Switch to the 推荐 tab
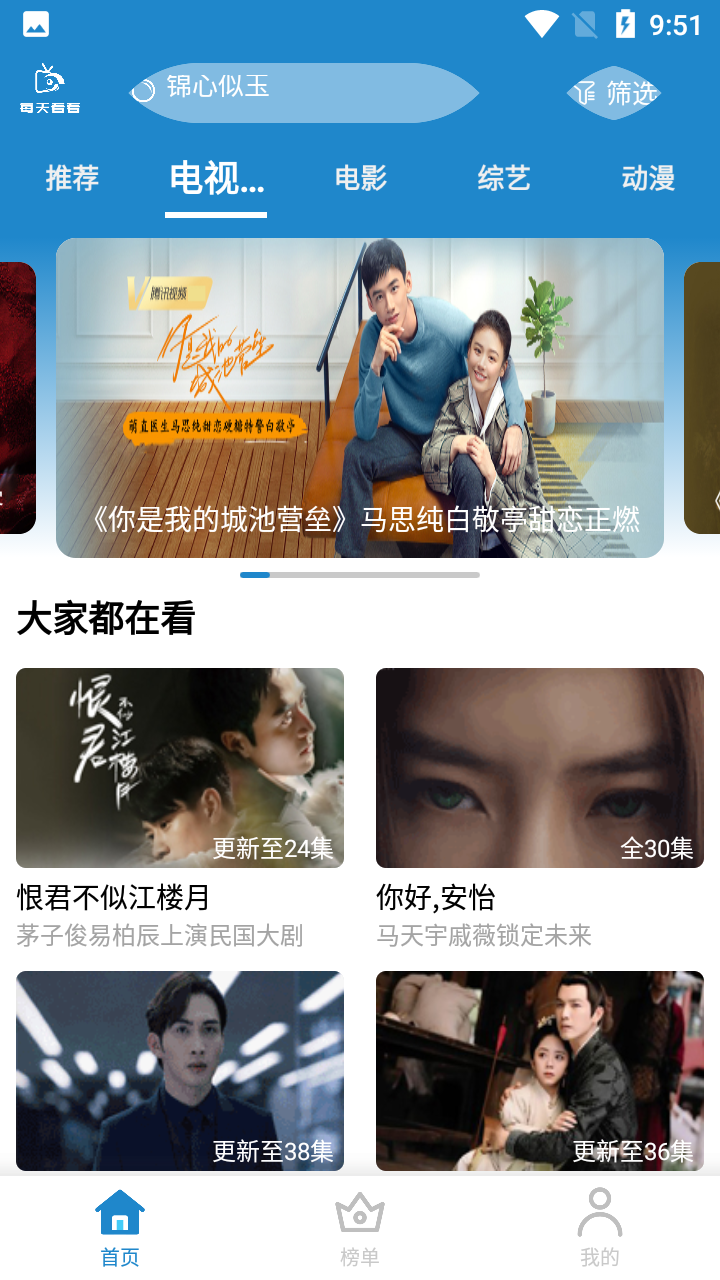The width and height of the screenshot is (720, 1280). coord(72,178)
